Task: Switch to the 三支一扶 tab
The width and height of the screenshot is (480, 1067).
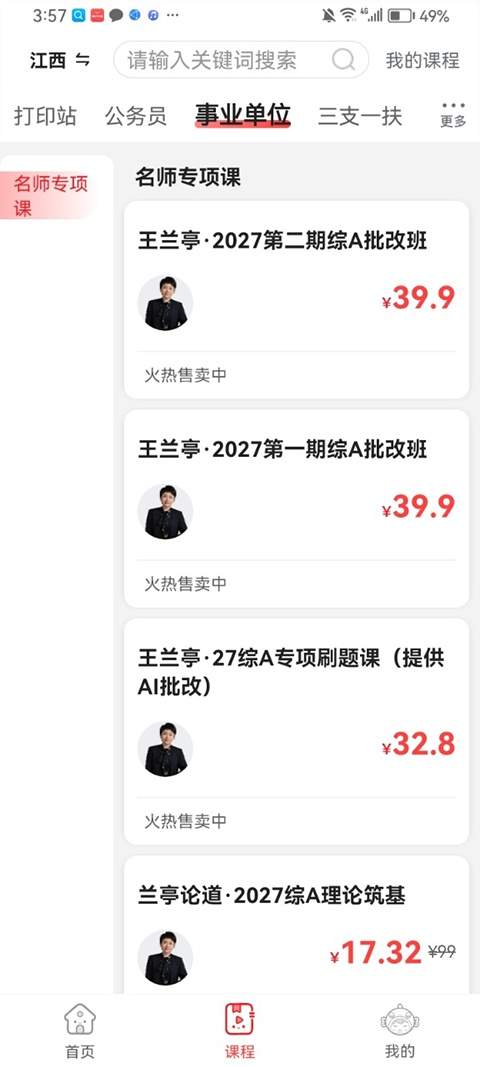Action: [360, 116]
